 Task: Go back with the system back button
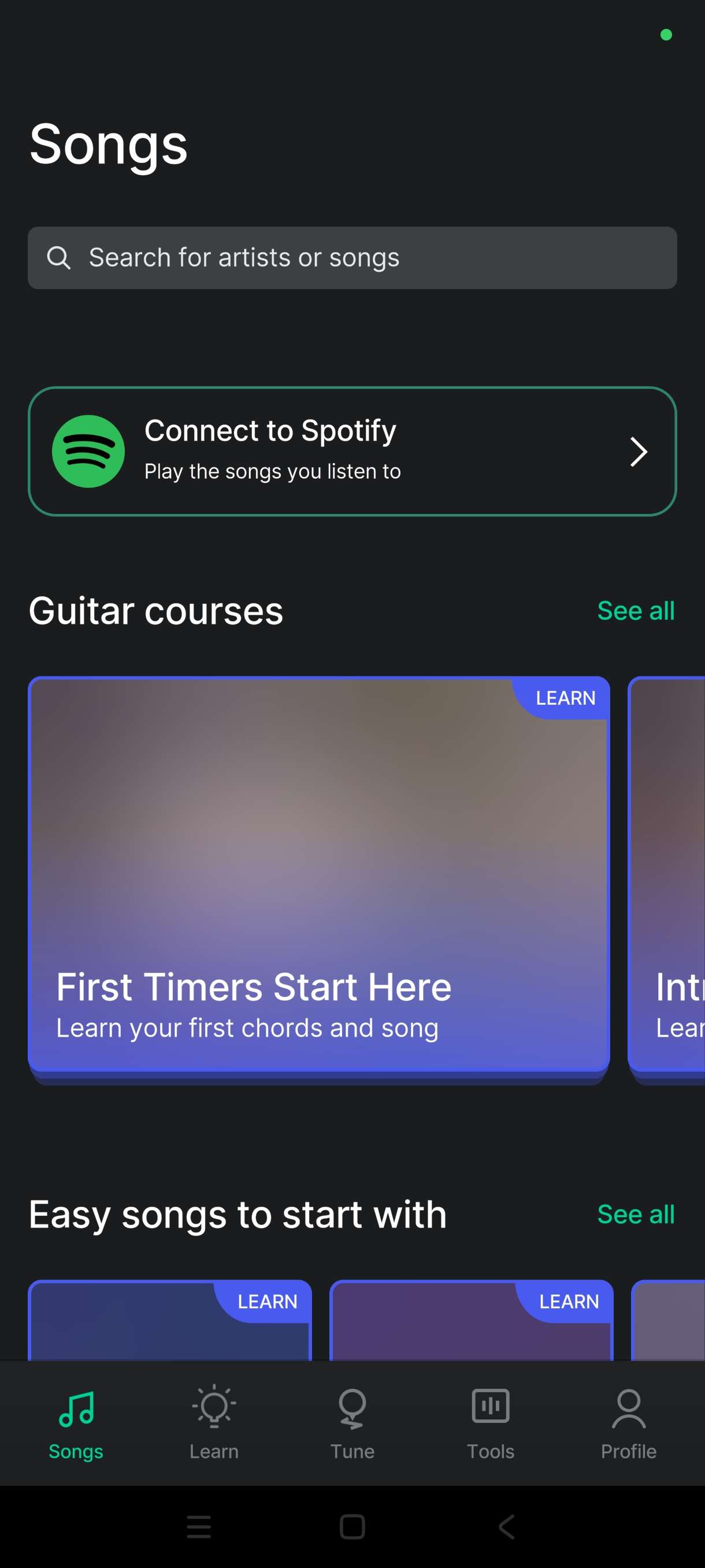[x=506, y=1526]
